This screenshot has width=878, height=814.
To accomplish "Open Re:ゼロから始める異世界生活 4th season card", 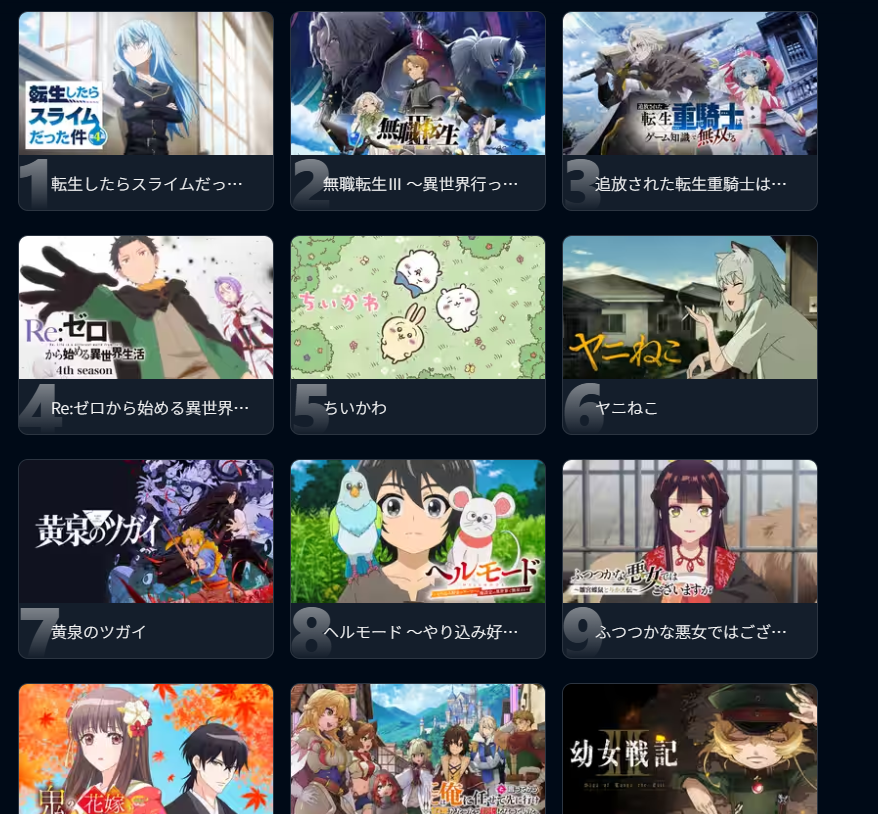I will (x=146, y=335).
